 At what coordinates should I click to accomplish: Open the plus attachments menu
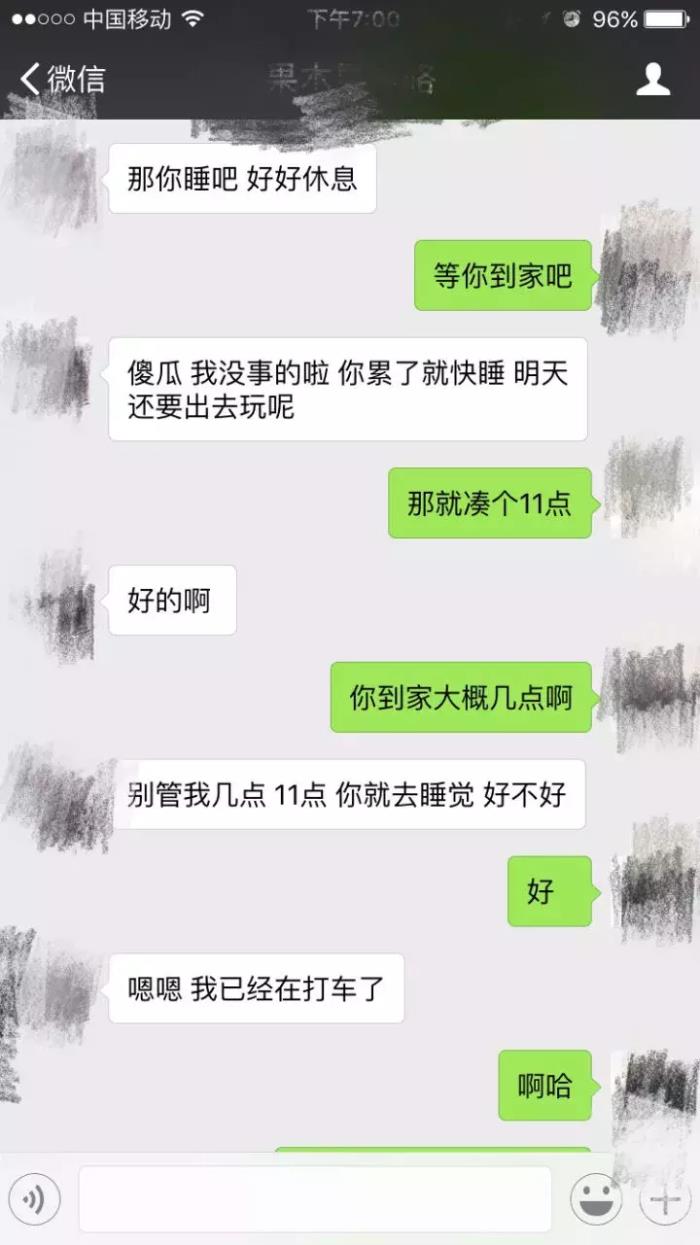pos(665,1199)
